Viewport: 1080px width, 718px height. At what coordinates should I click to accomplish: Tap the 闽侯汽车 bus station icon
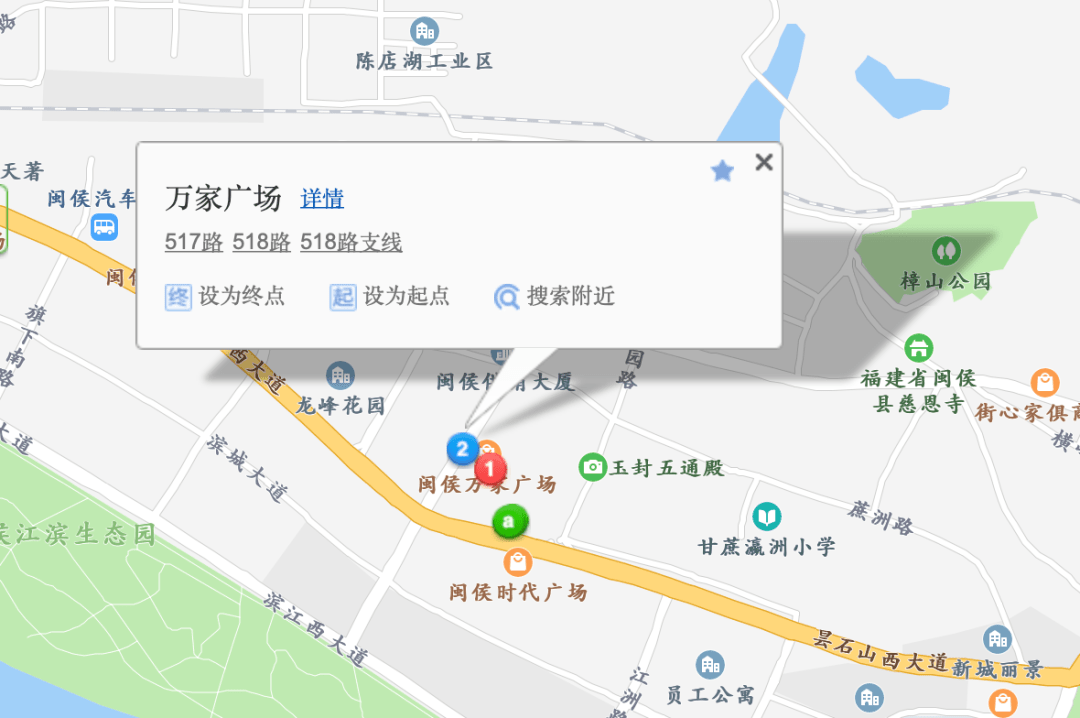point(104,227)
